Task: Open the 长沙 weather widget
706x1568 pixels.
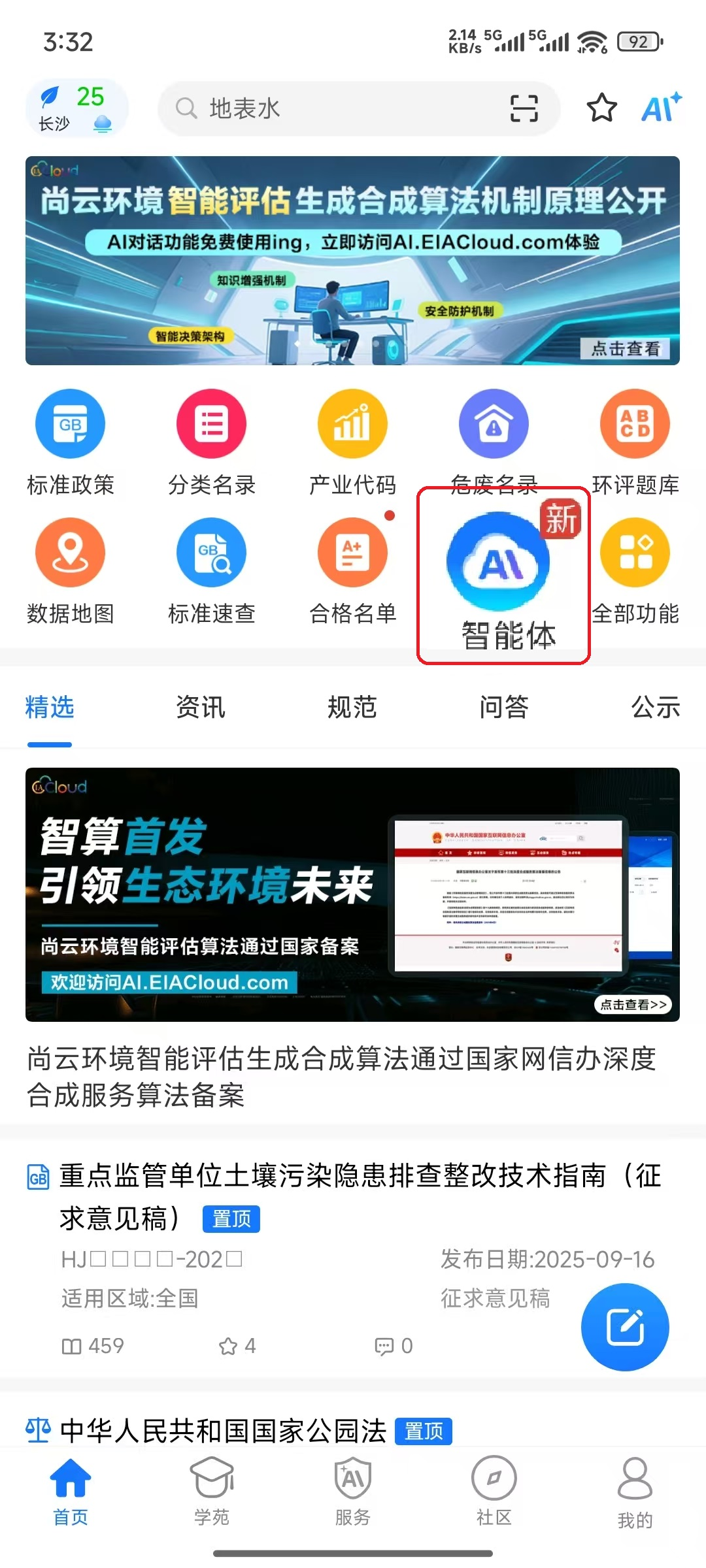Action: coord(76,108)
